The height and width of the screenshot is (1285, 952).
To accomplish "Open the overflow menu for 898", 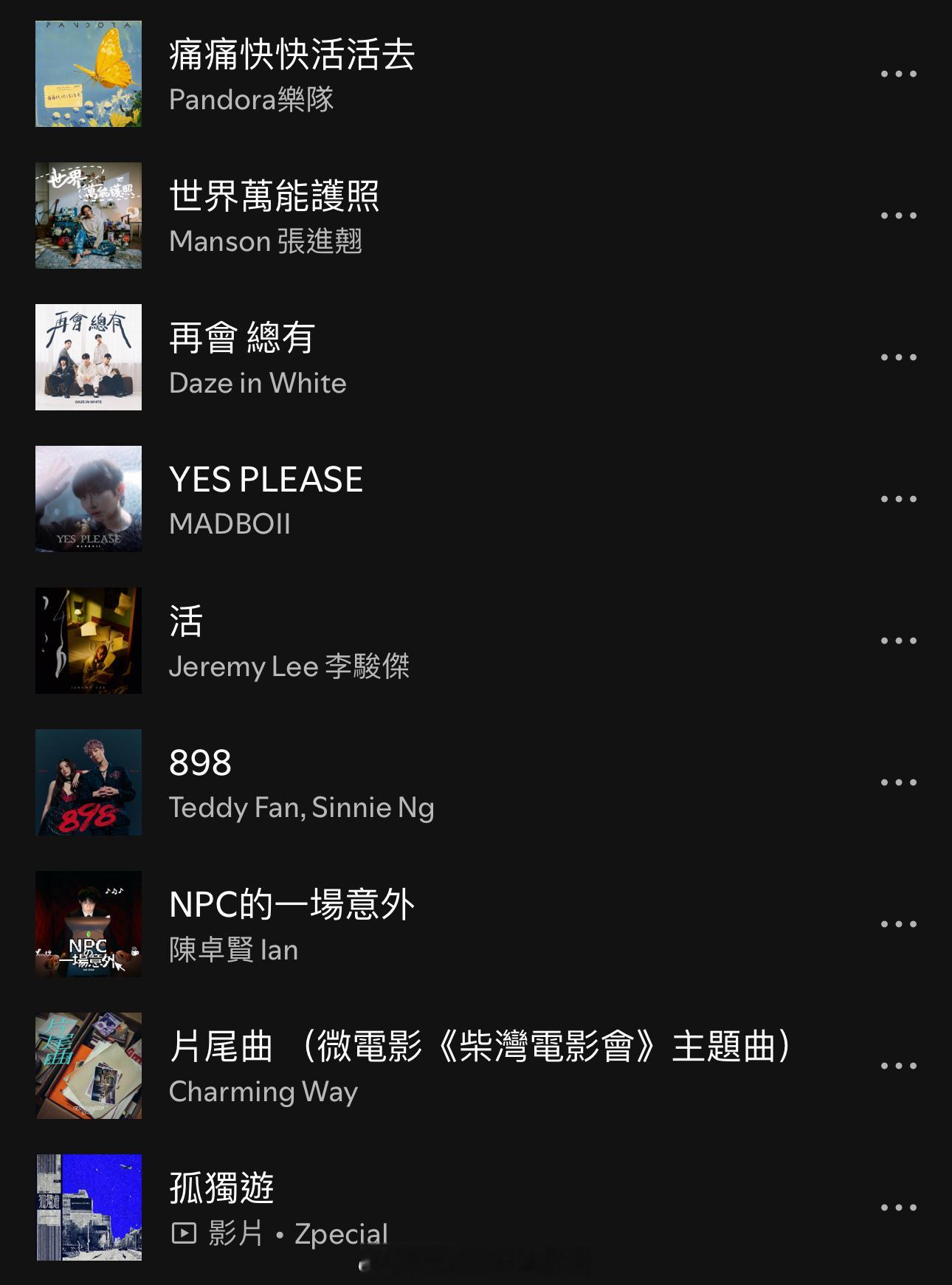I will [x=898, y=783].
